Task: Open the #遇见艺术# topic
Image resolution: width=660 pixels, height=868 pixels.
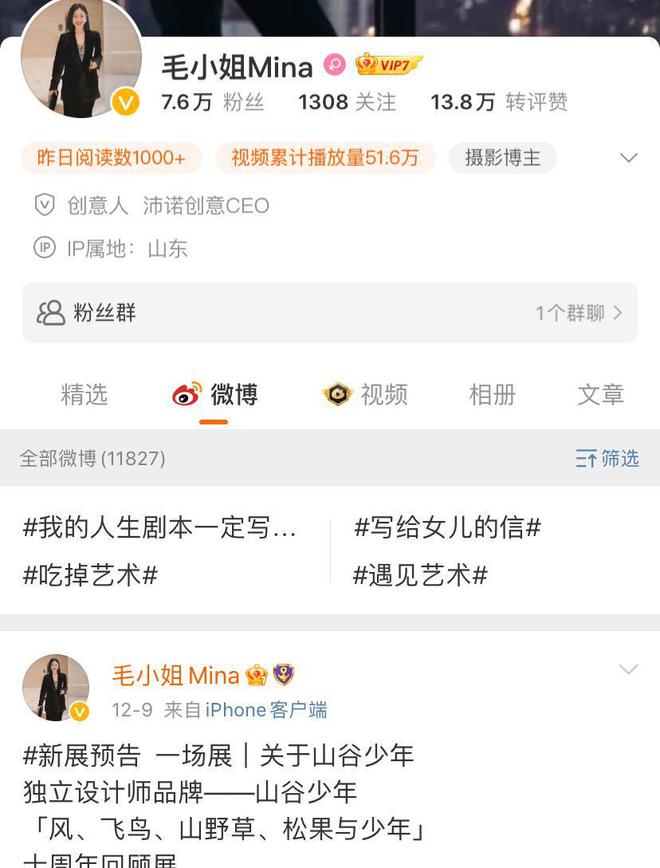Action: tap(420, 575)
